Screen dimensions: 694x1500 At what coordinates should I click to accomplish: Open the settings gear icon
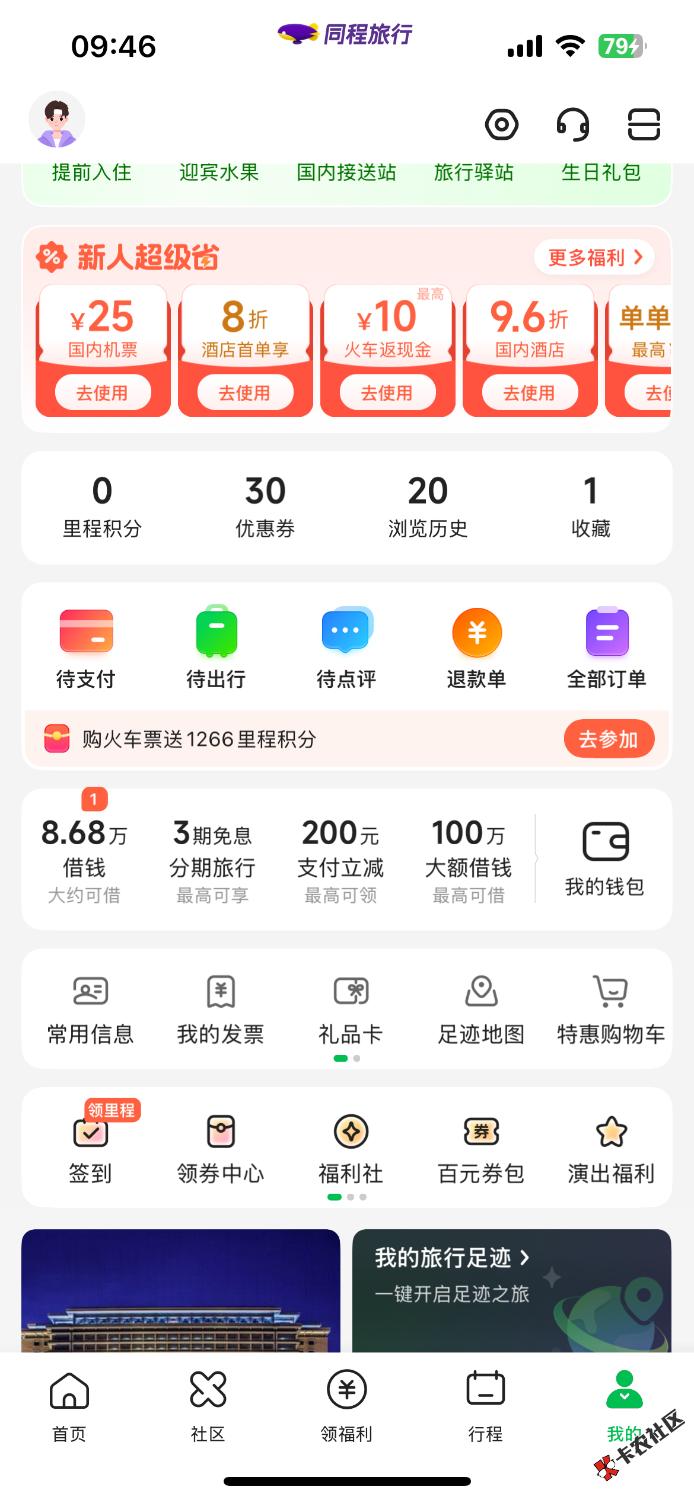pyautogui.click(x=501, y=125)
